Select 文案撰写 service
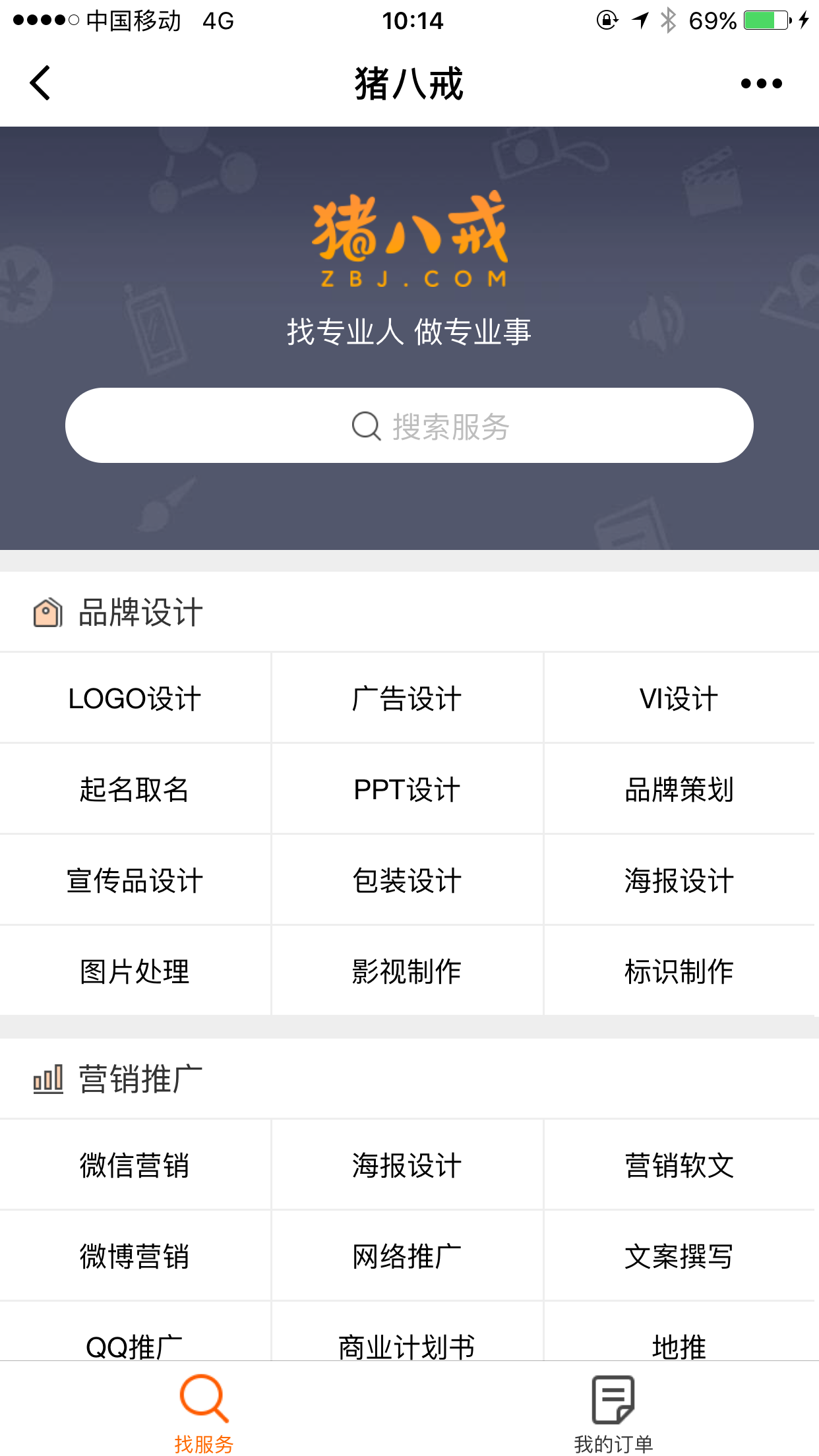This screenshot has height=1456, width=819. tap(679, 1256)
